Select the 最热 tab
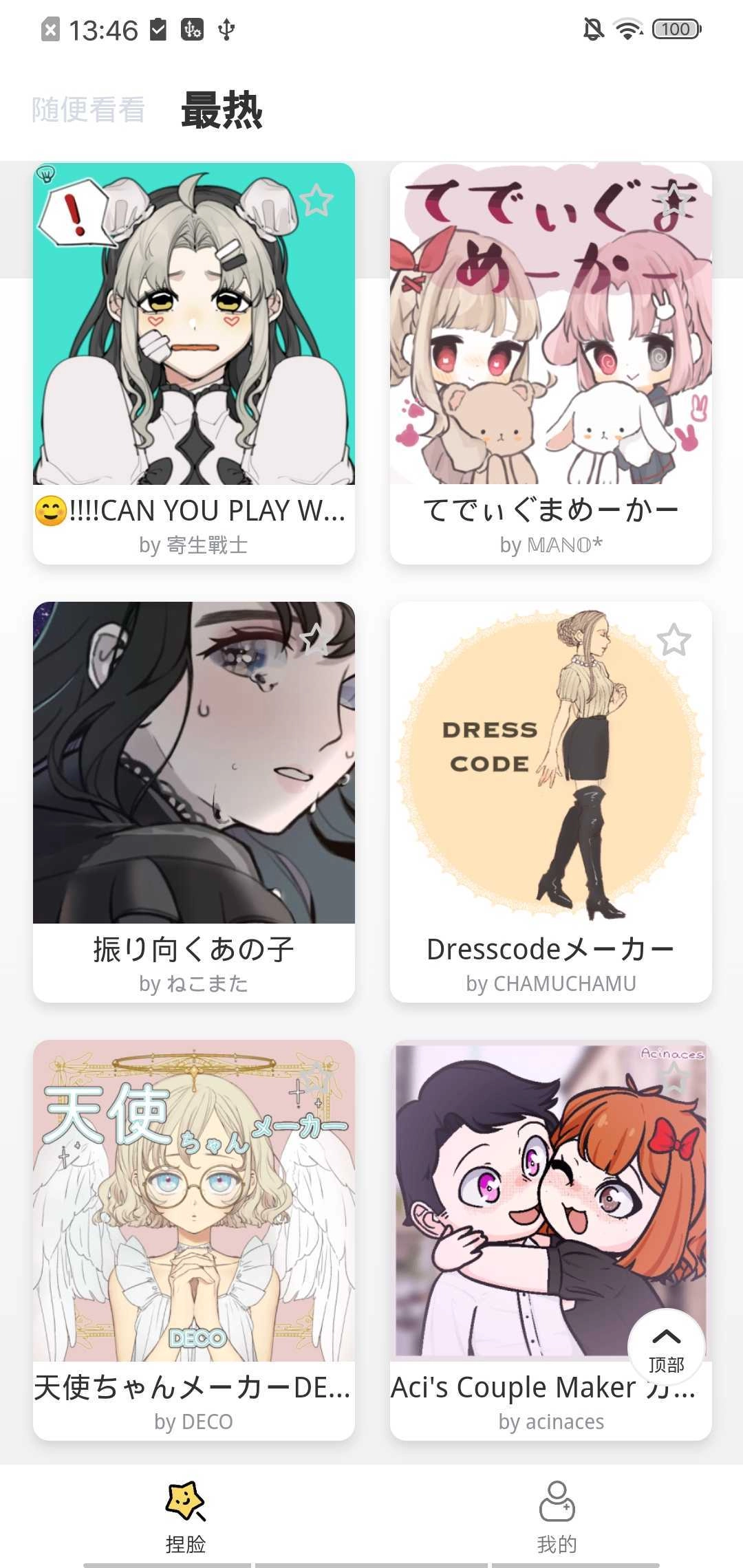 (221, 110)
